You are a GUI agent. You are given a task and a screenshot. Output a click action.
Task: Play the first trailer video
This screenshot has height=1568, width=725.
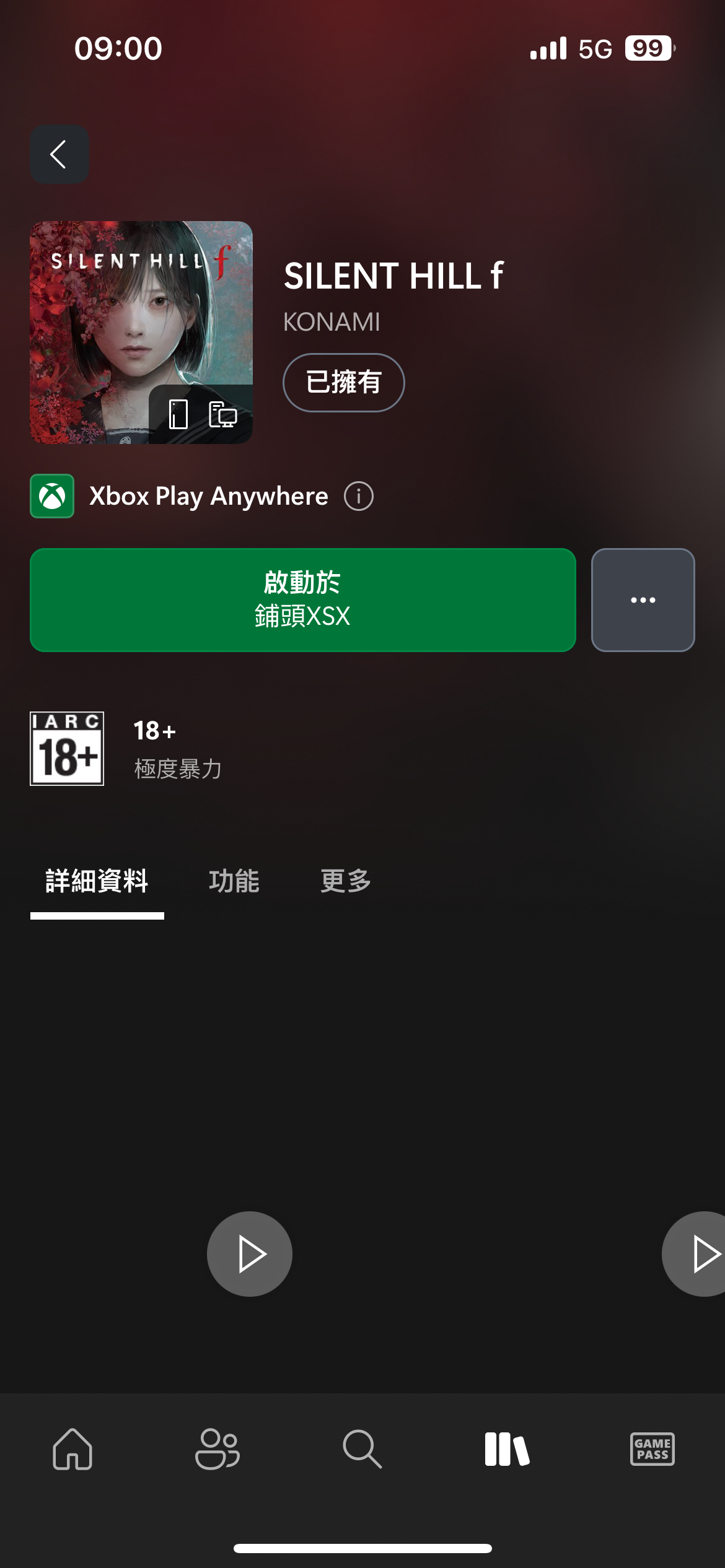[250, 1254]
